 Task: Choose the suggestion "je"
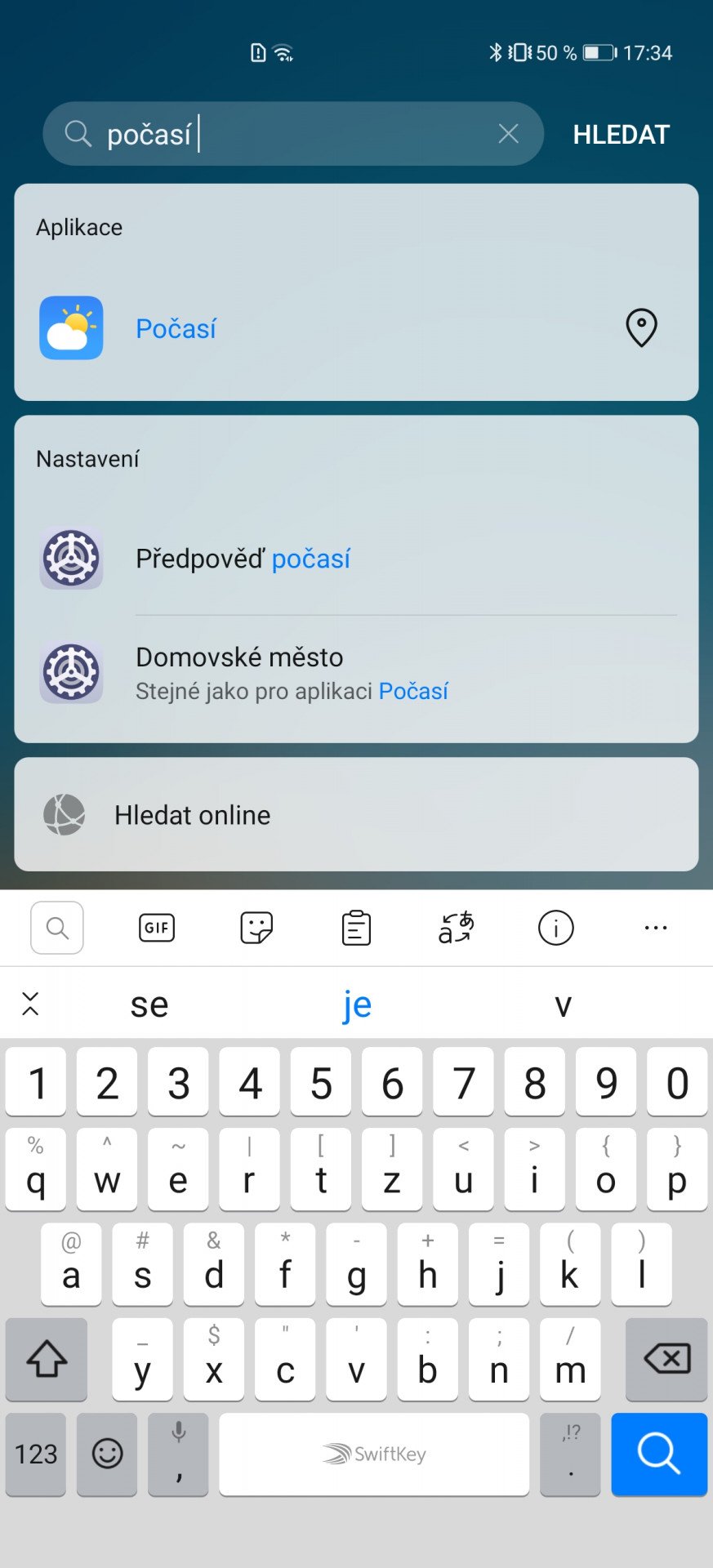tap(357, 1004)
